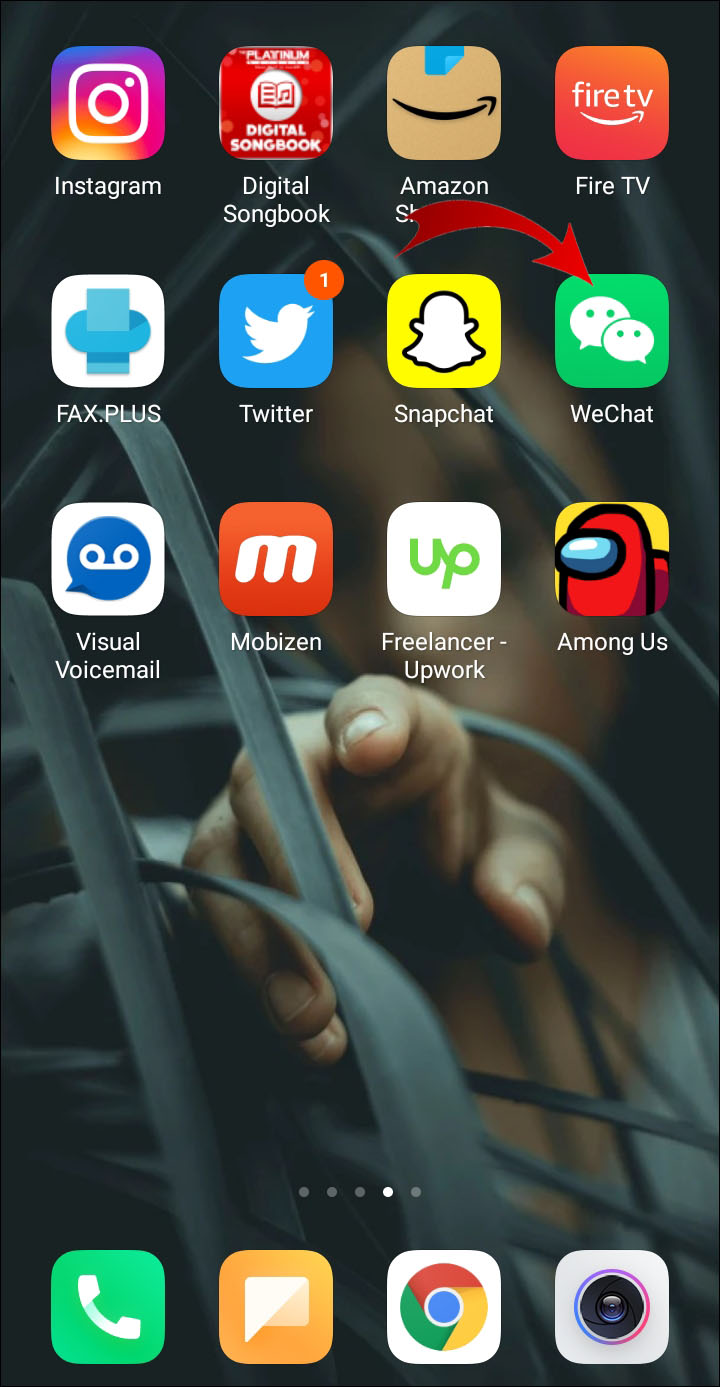Viewport: 720px width, 1387px height.
Task: Open Amazon Shopping app
Action: [x=444, y=103]
